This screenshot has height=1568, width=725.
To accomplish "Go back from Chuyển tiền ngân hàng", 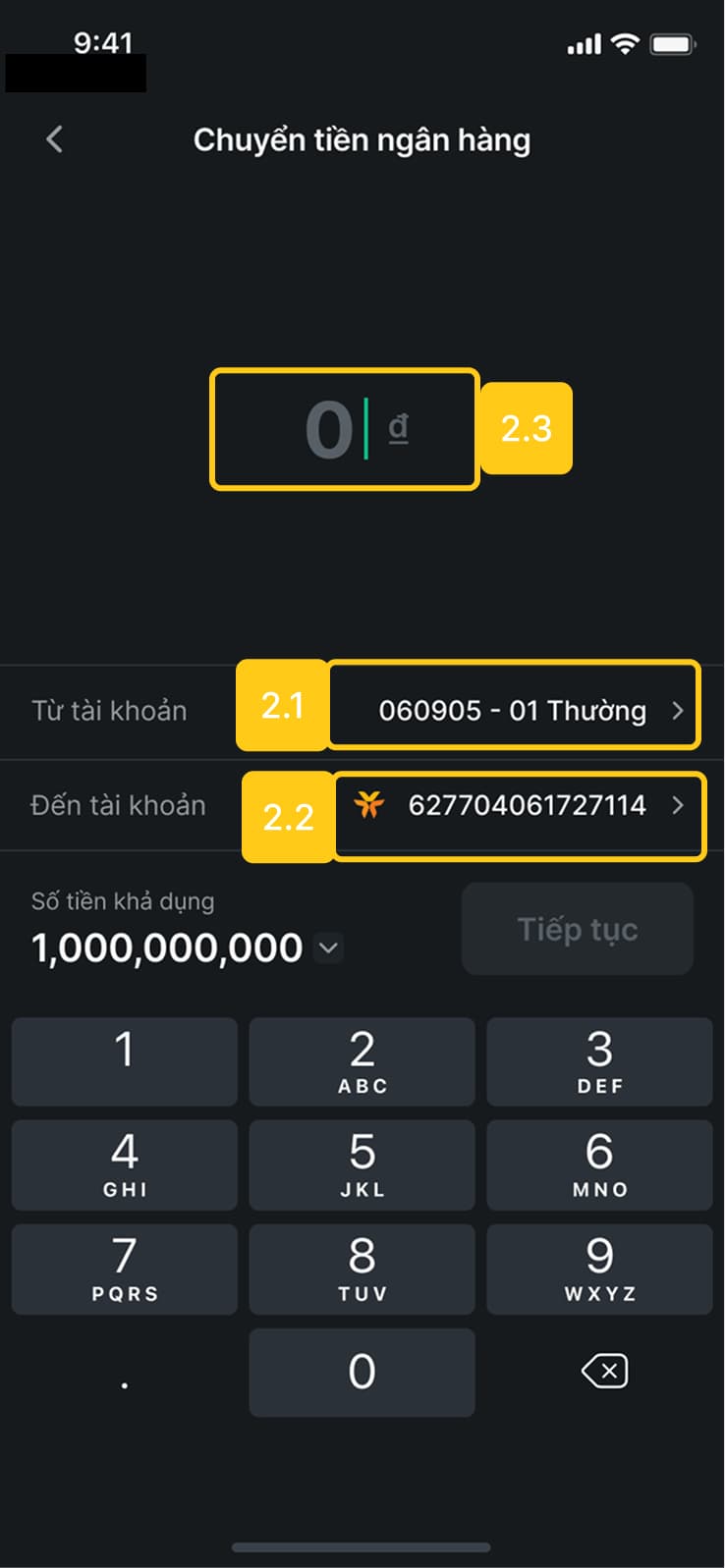I will pyautogui.click(x=55, y=139).
